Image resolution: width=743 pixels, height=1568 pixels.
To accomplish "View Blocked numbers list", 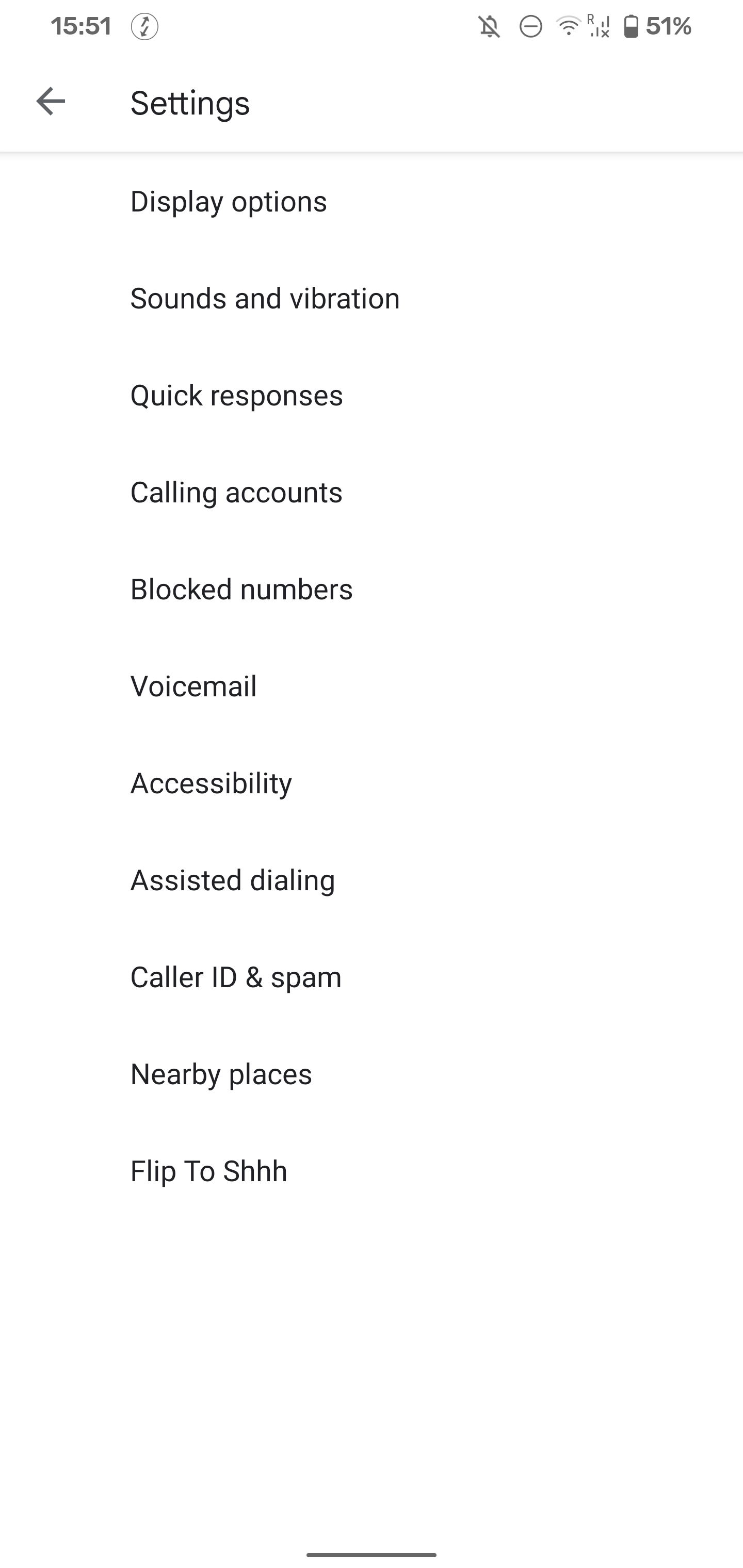I will 241,589.
